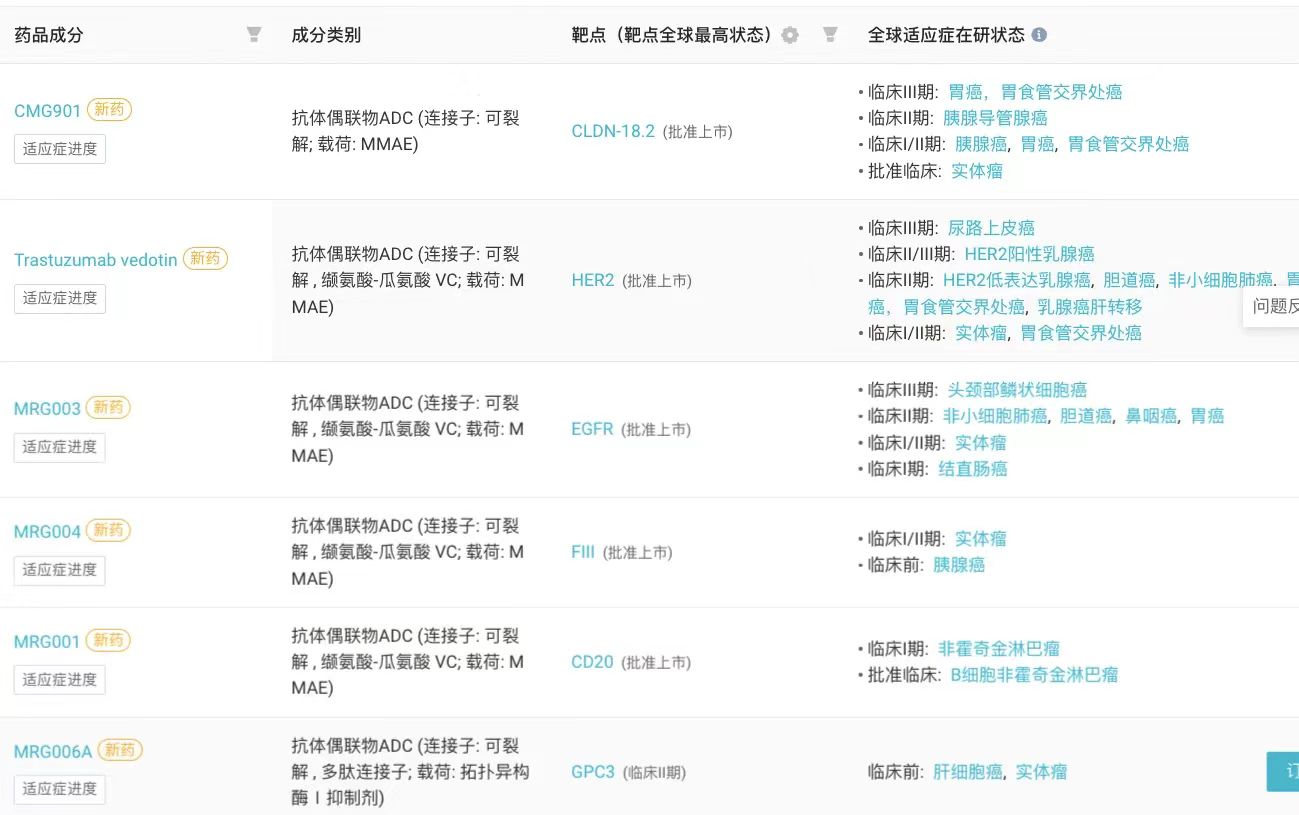Show info about 全球适应症在研状态

[x=1039, y=35]
